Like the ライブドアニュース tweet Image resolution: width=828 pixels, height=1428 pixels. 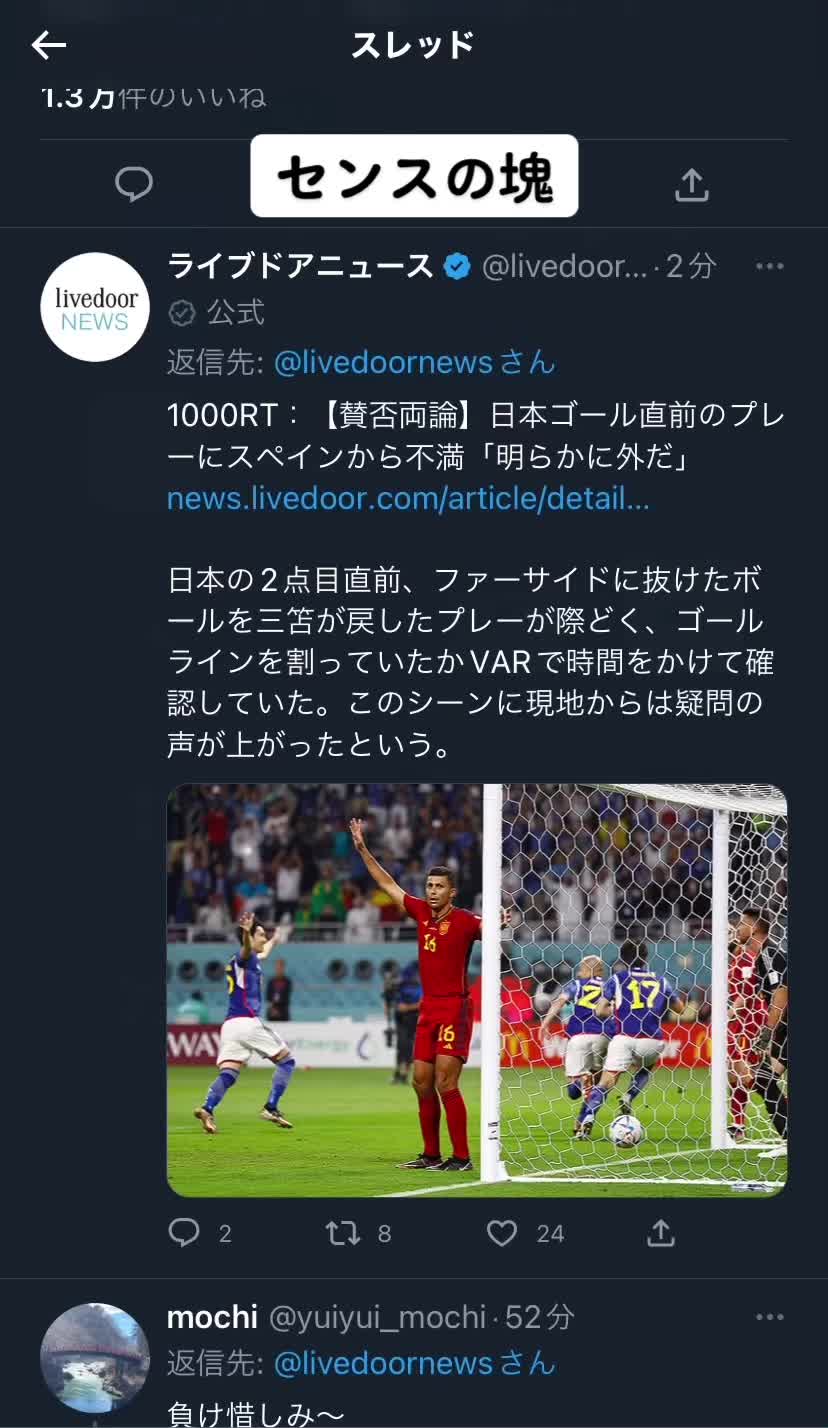click(x=502, y=1233)
